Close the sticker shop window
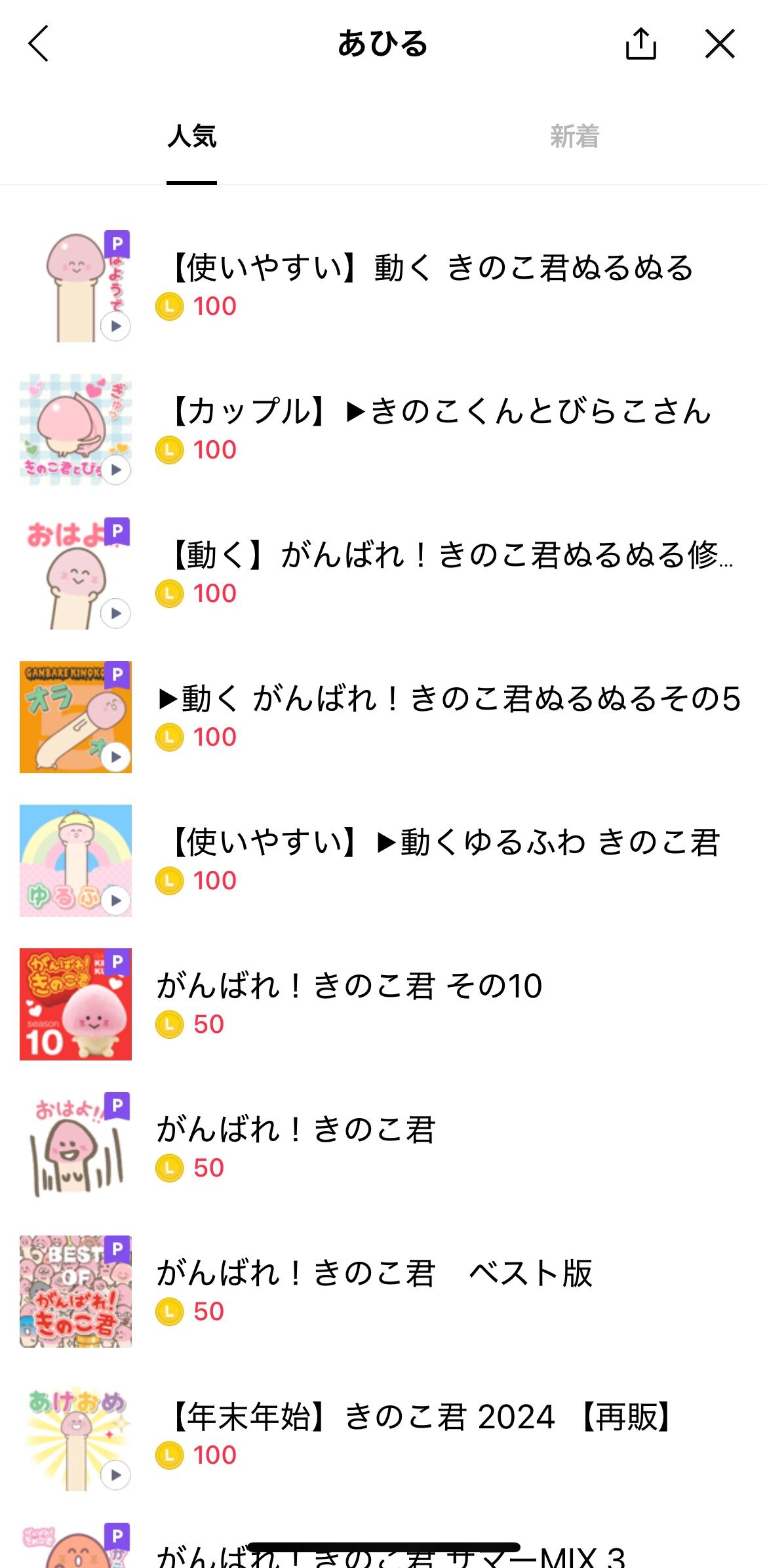The width and height of the screenshot is (767, 1568). click(720, 44)
